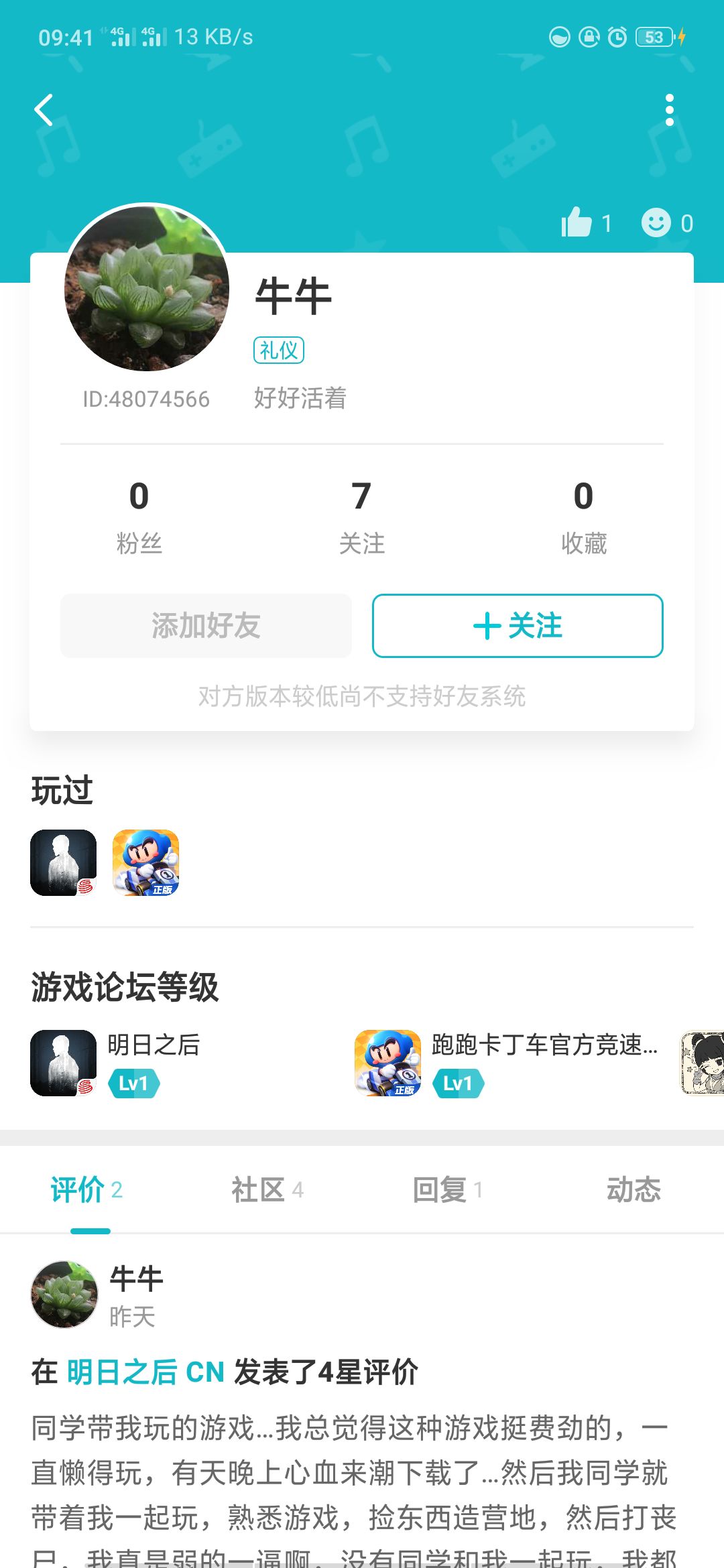Expand the 关注 list showing 7
Viewport: 724px width, 1568px height.
pyautogui.click(x=362, y=516)
